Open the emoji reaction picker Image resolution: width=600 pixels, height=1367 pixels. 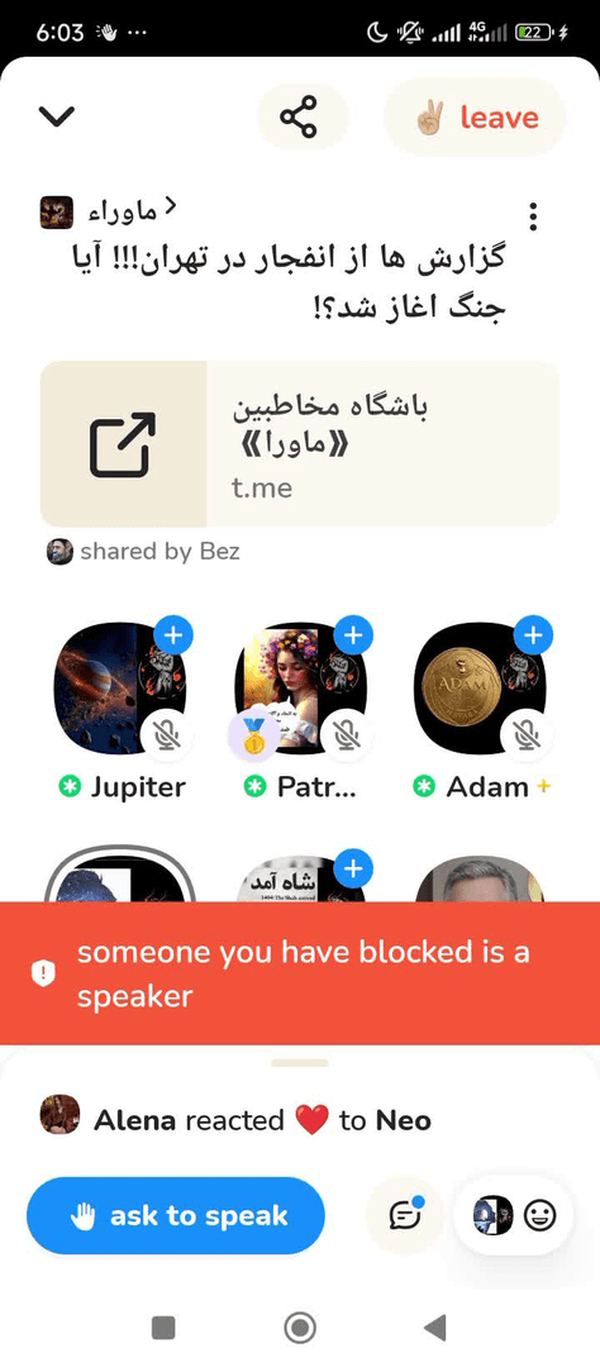click(x=540, y=1216)
